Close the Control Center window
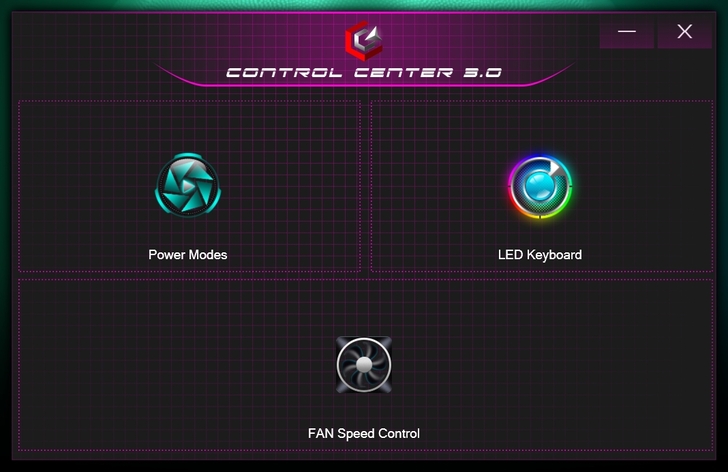The image size is (728, 472). click(x=684, y=32)
